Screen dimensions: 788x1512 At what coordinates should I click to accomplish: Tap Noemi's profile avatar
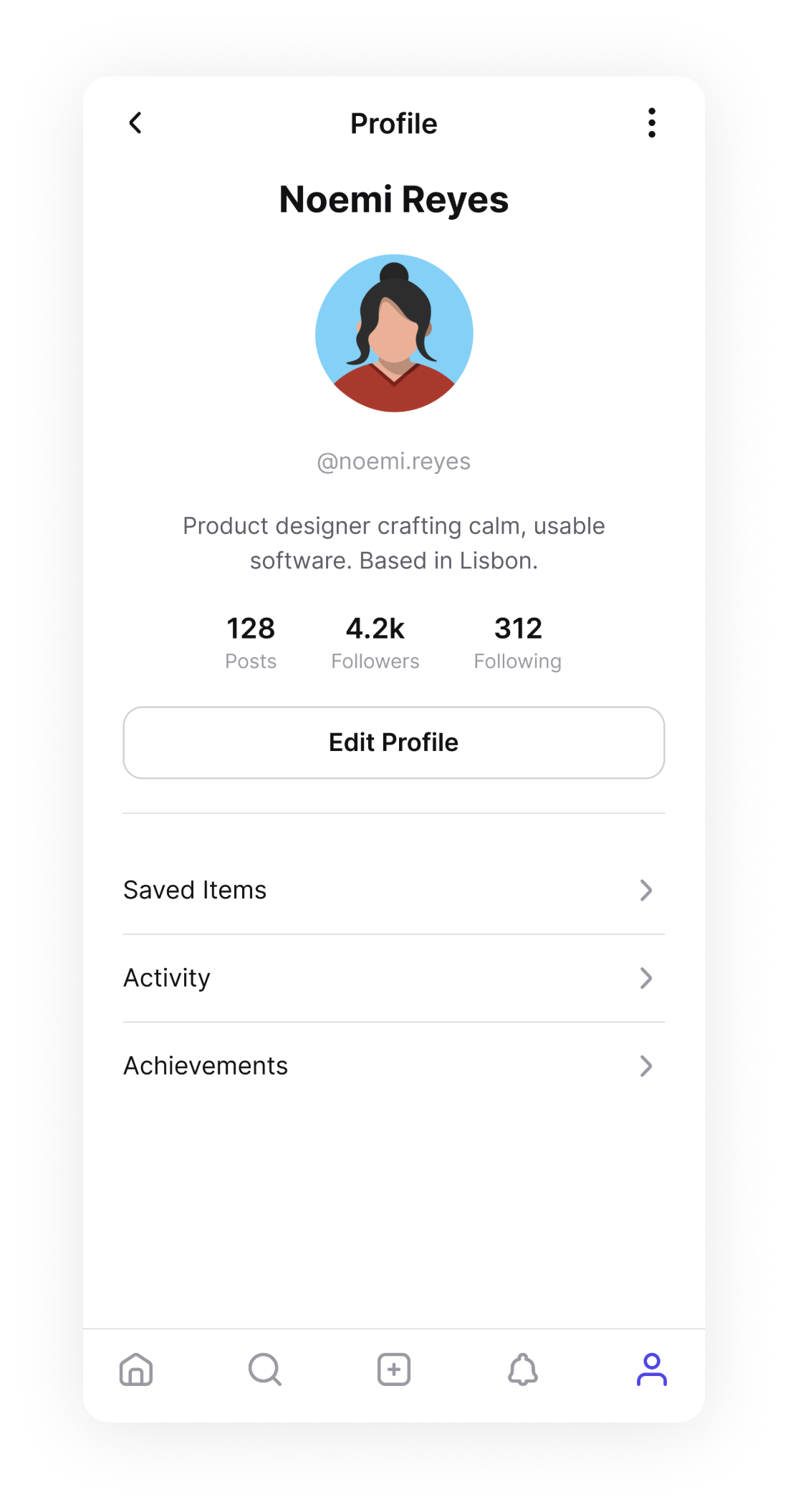coord(394,333)
